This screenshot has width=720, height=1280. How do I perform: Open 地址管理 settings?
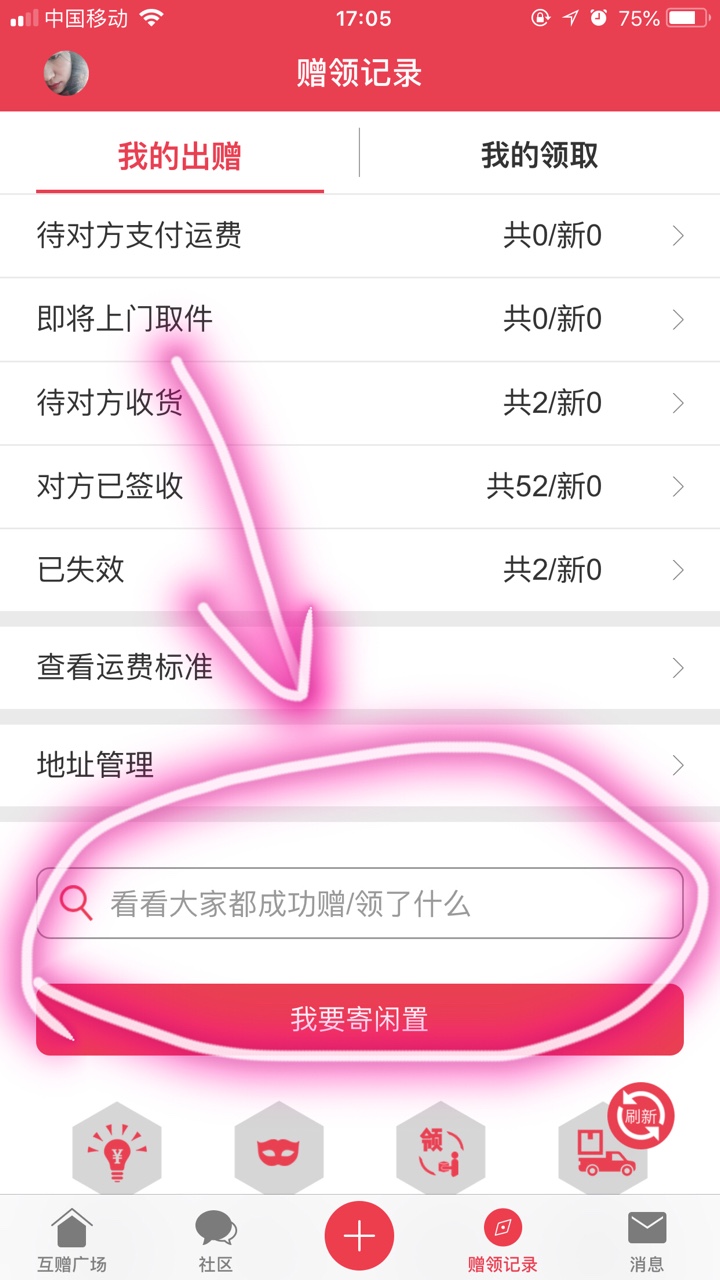[360, 766]
